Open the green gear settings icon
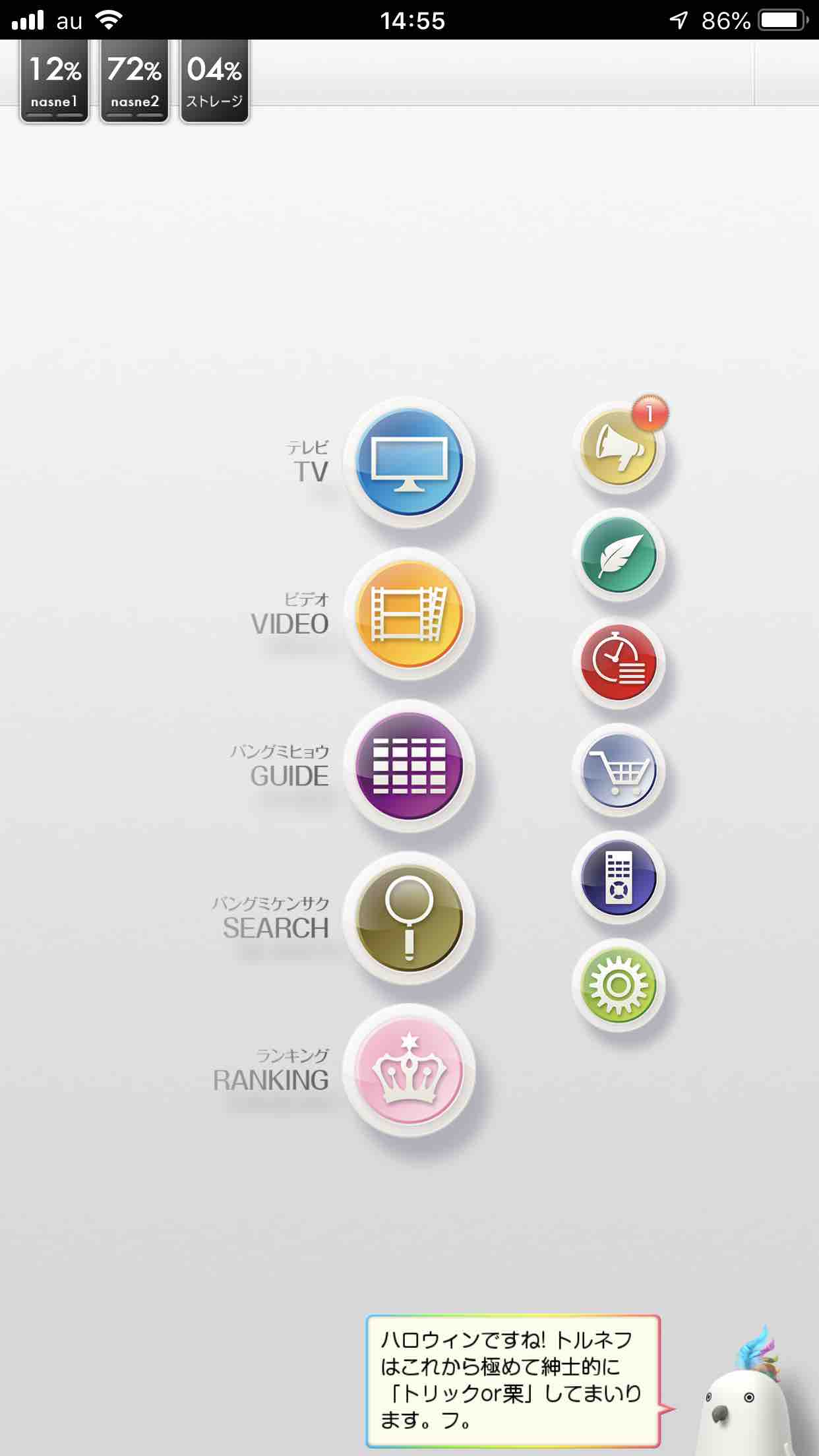Image resolution: width=819 pixels, height=1456 pixels. click(x=619, y=985)
